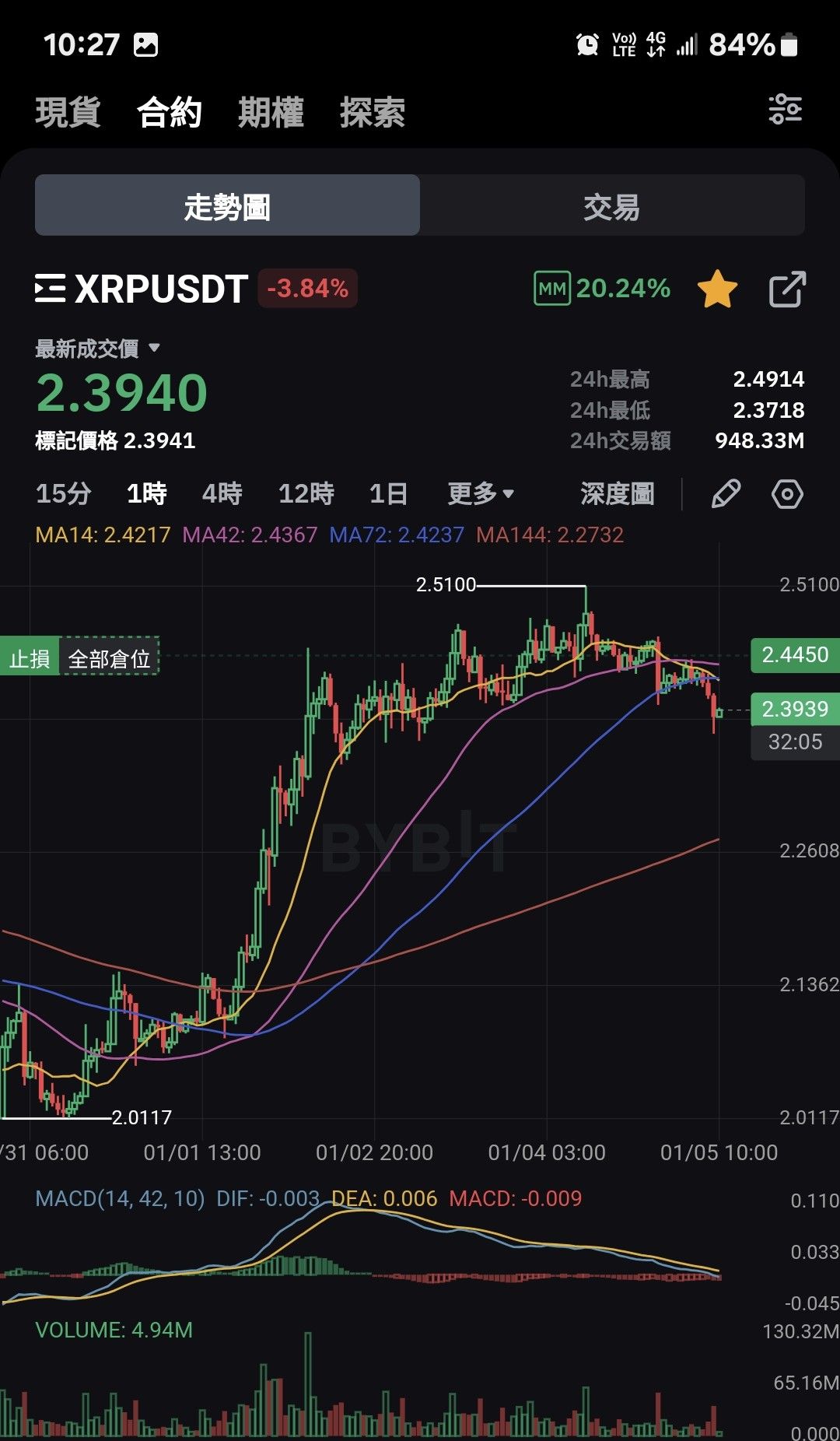The image size is (840, 1441).
Task: Switch to the 探索 tab
Action: pos(373,113)
